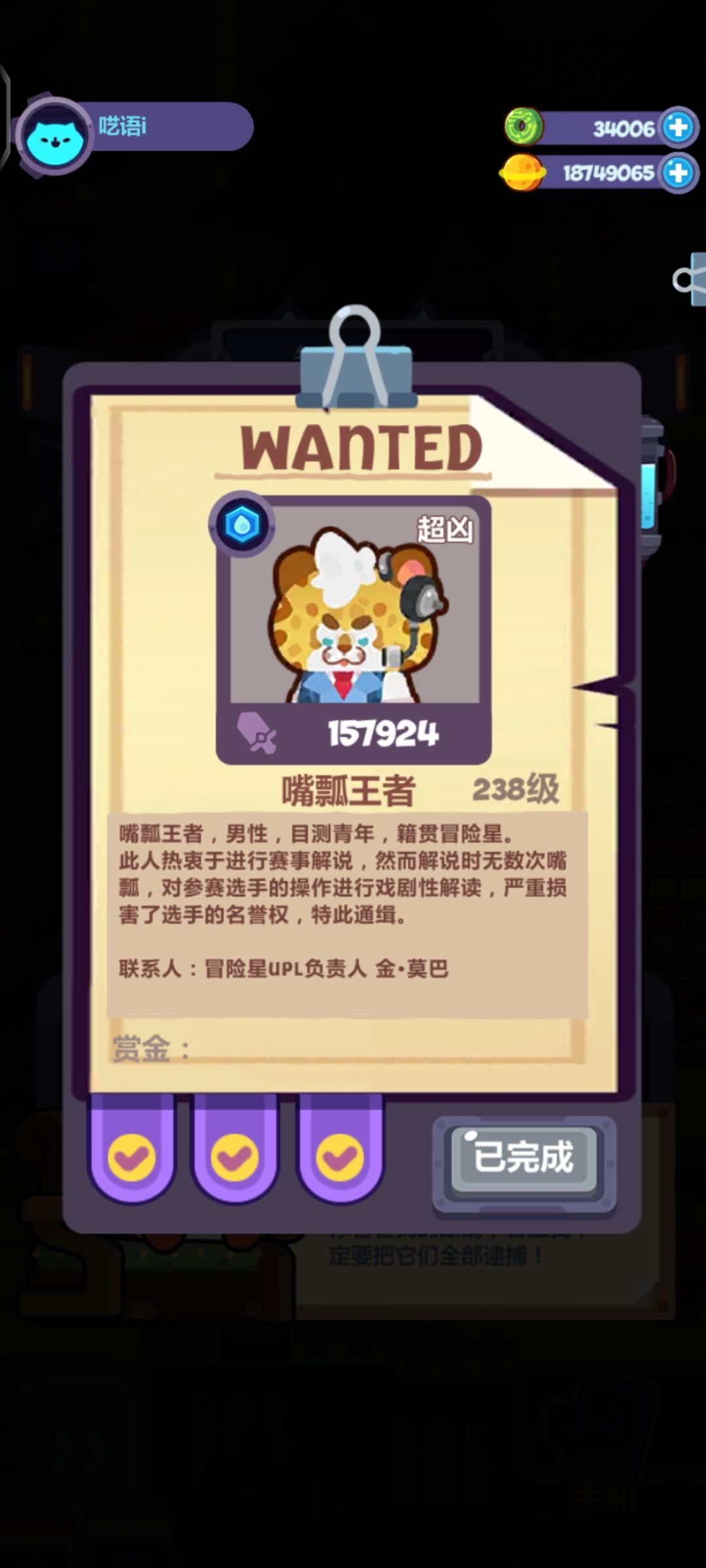This screenshot has height=1568, width=706.
Task: Click the 238级 level label
Action: (516, 789)
